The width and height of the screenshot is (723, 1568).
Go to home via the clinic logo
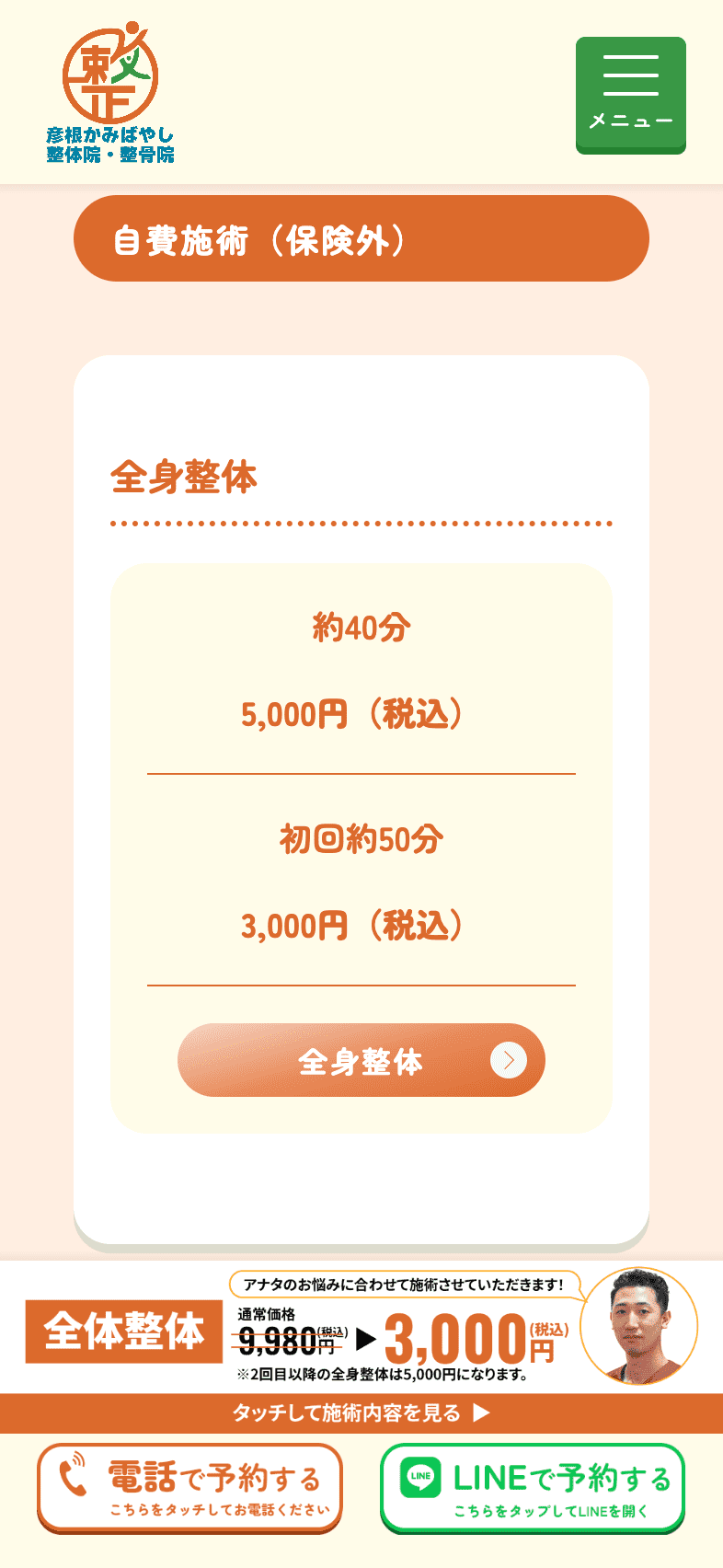110,92
